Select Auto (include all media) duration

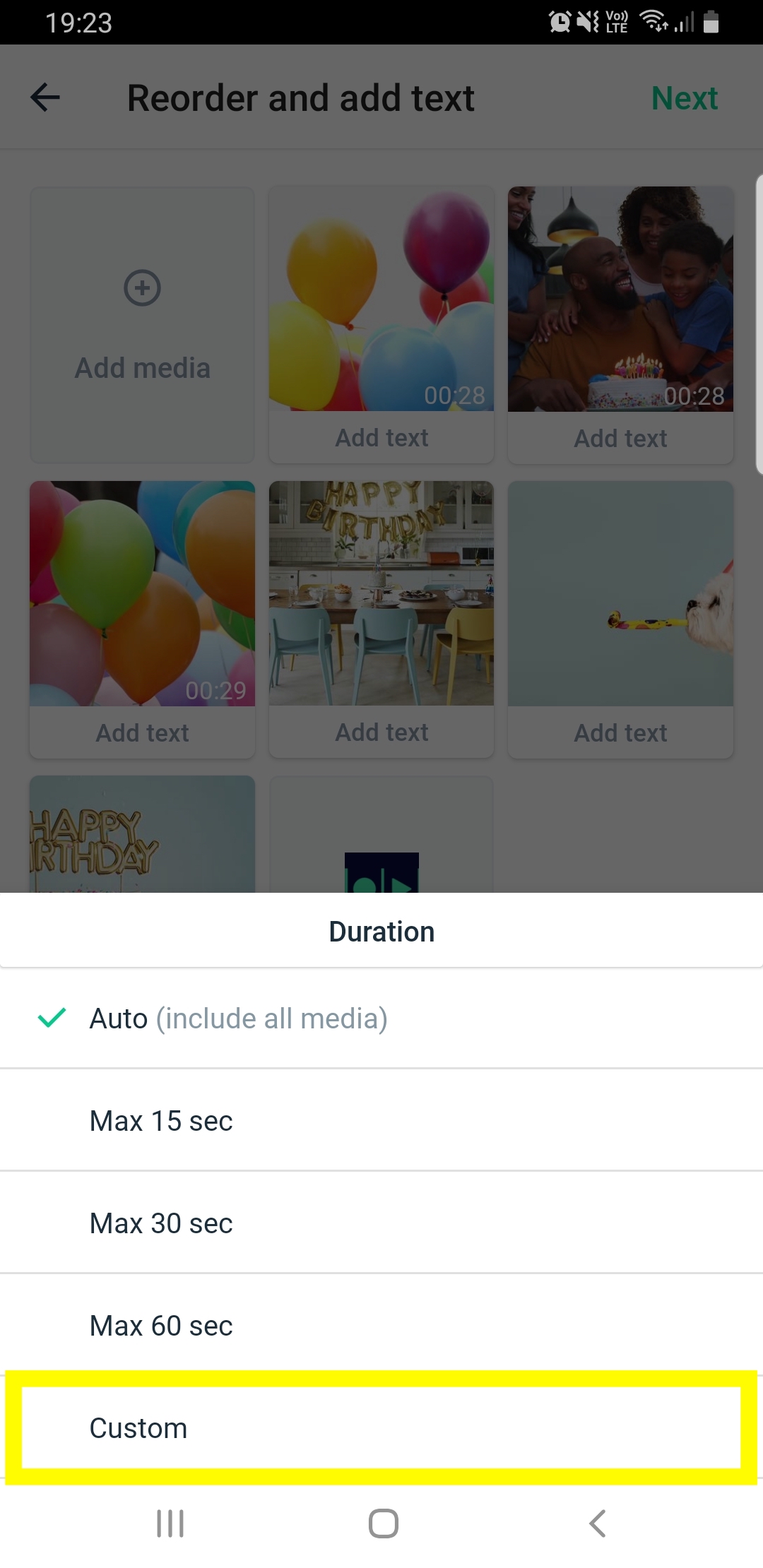click(381, 1018)
